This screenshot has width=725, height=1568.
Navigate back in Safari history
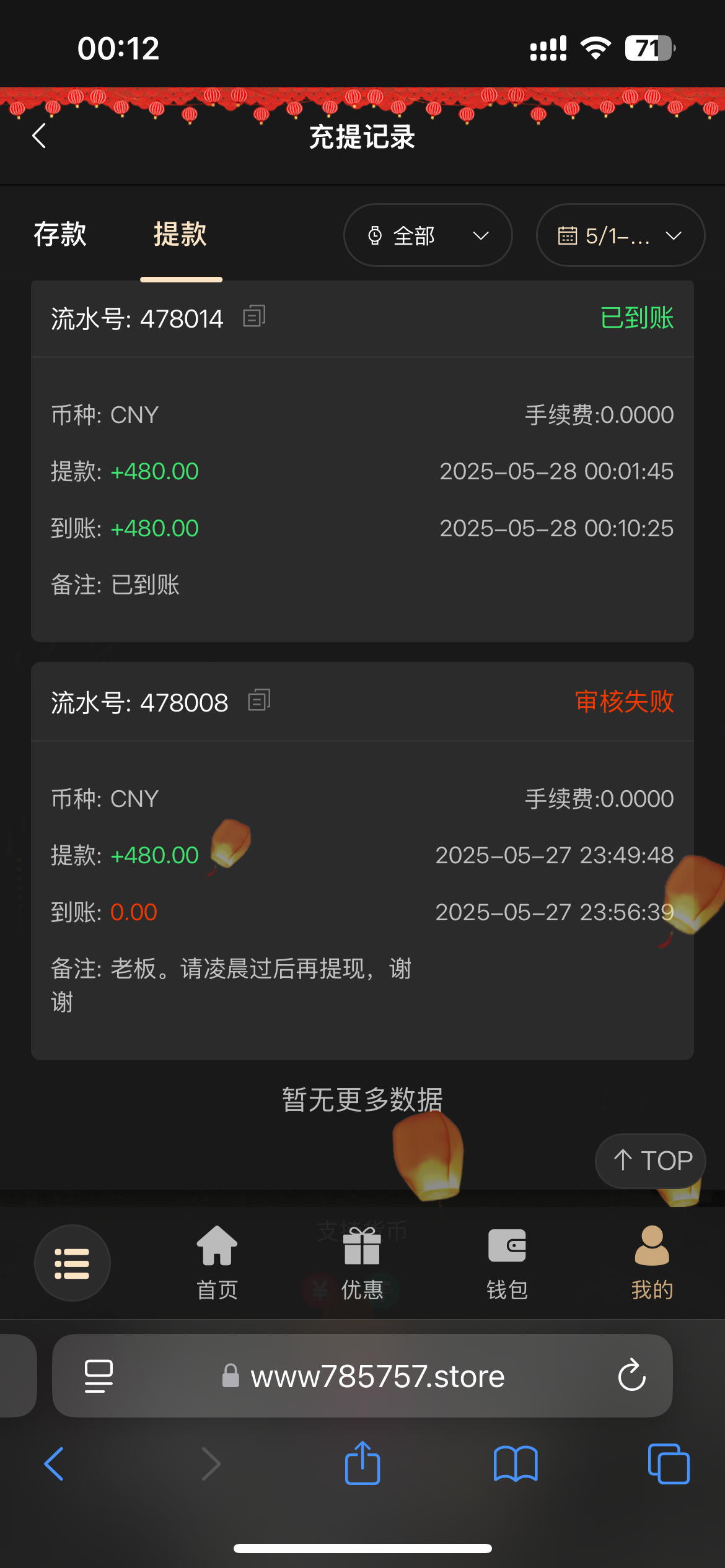[x=54, y=1464]
